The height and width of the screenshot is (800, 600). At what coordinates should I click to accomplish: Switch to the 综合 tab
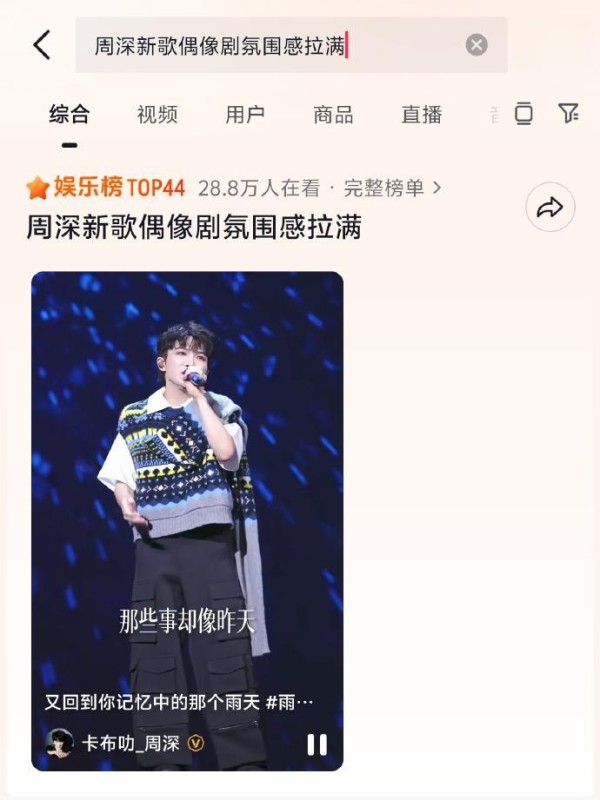point(69,114)
